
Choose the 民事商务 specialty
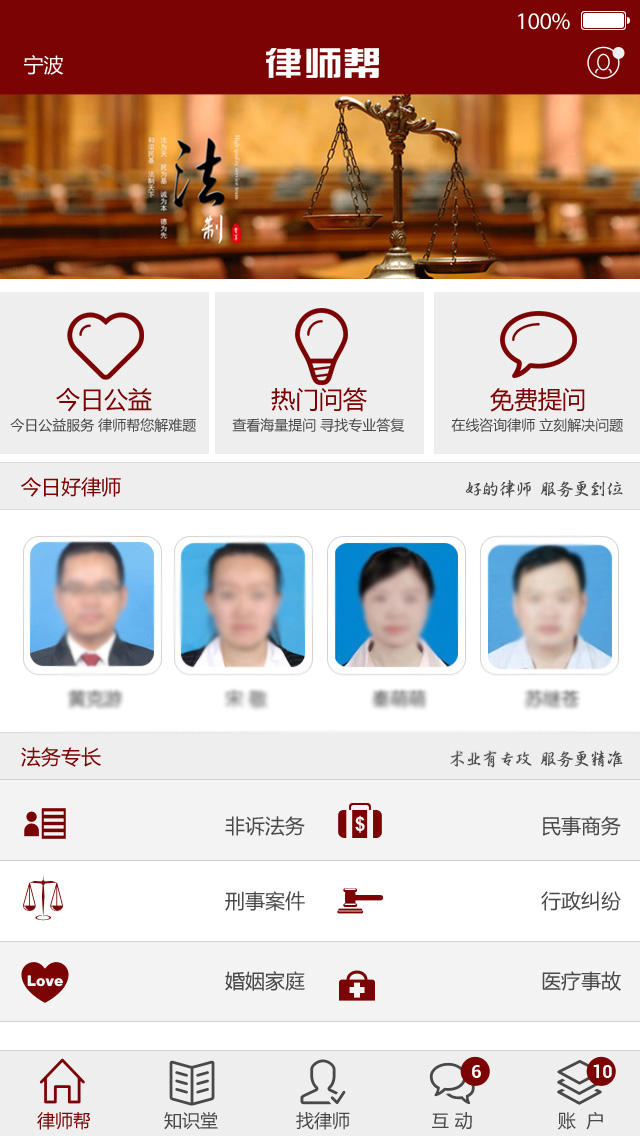pyautogui.click(x=480, y=826)
